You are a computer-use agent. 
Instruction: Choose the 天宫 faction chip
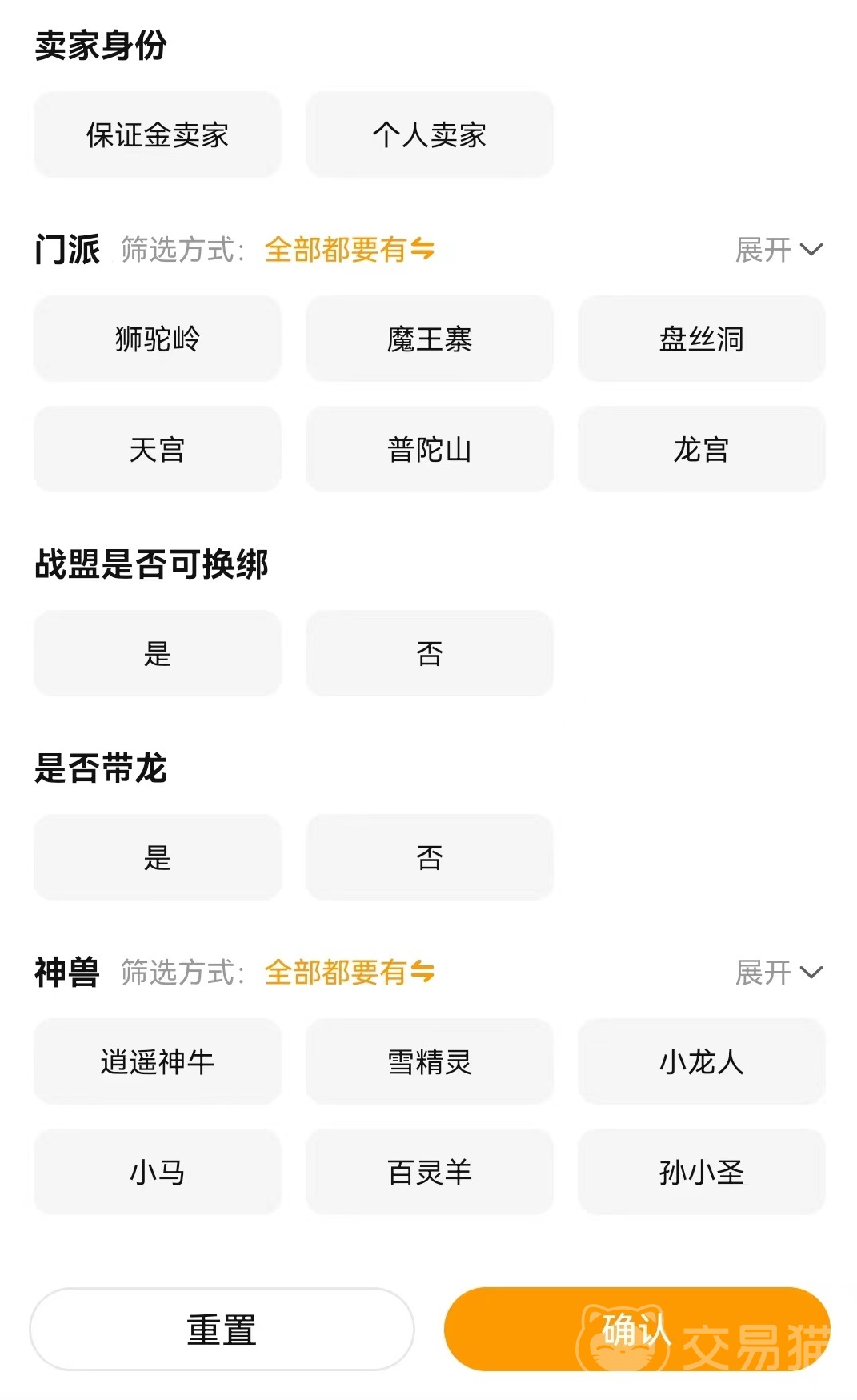[x=158, y=449]
